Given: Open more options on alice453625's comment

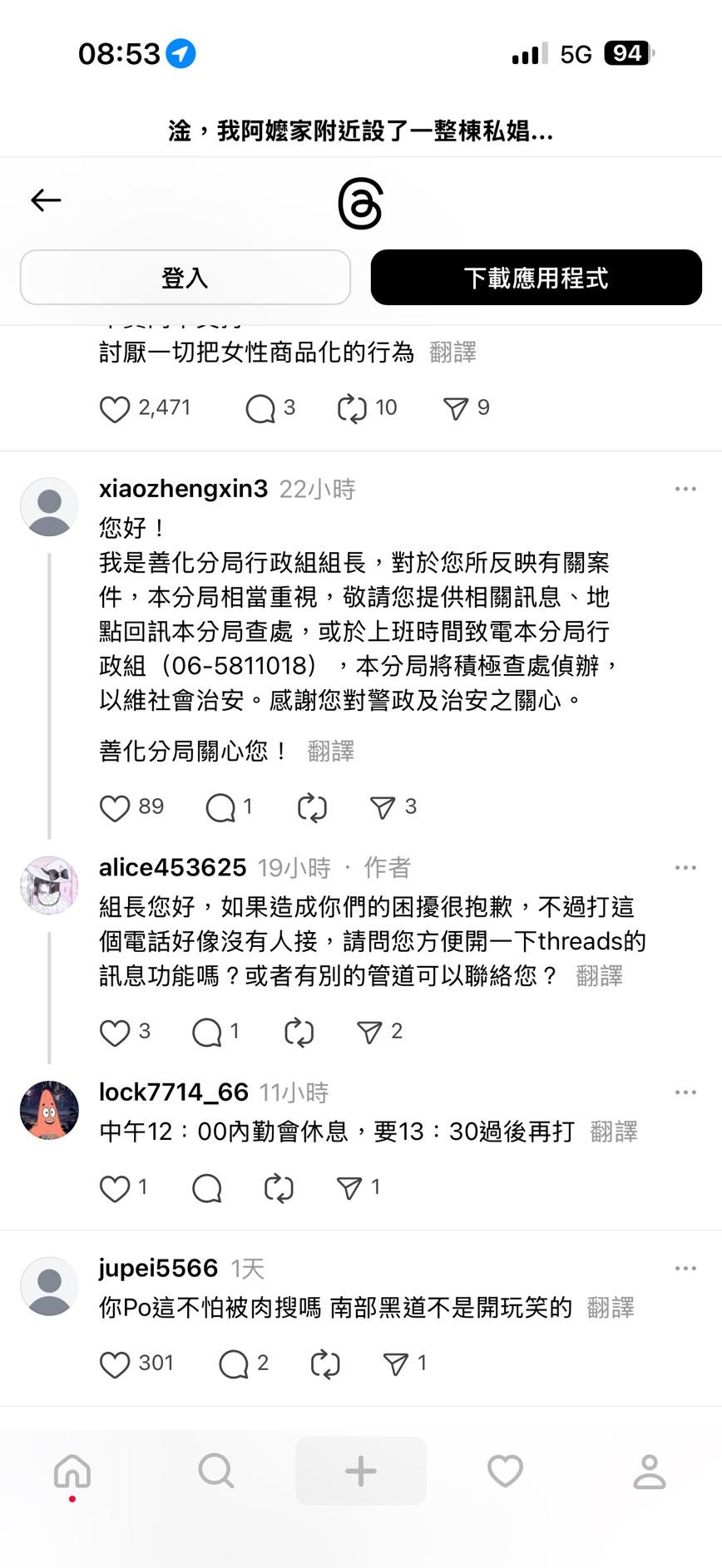Looking at the screenshot, I should coord(685,868).
